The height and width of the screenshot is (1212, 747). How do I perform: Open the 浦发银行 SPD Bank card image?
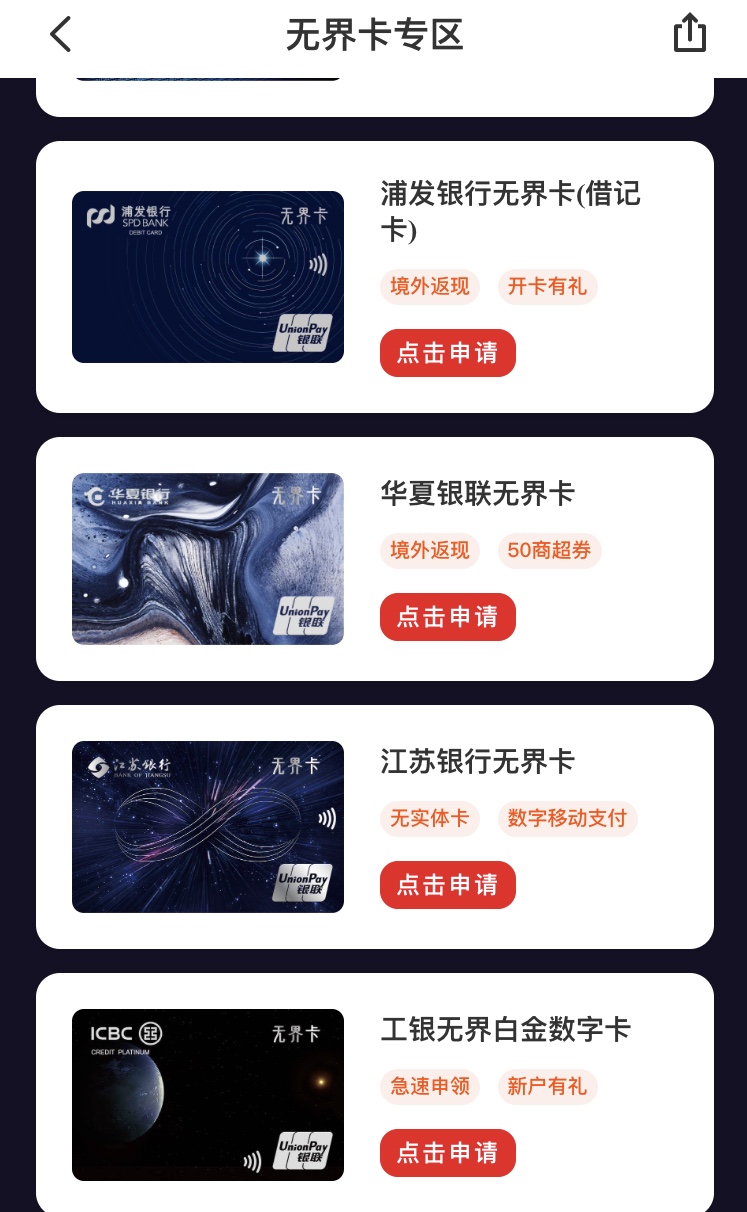tap(208, 277)
